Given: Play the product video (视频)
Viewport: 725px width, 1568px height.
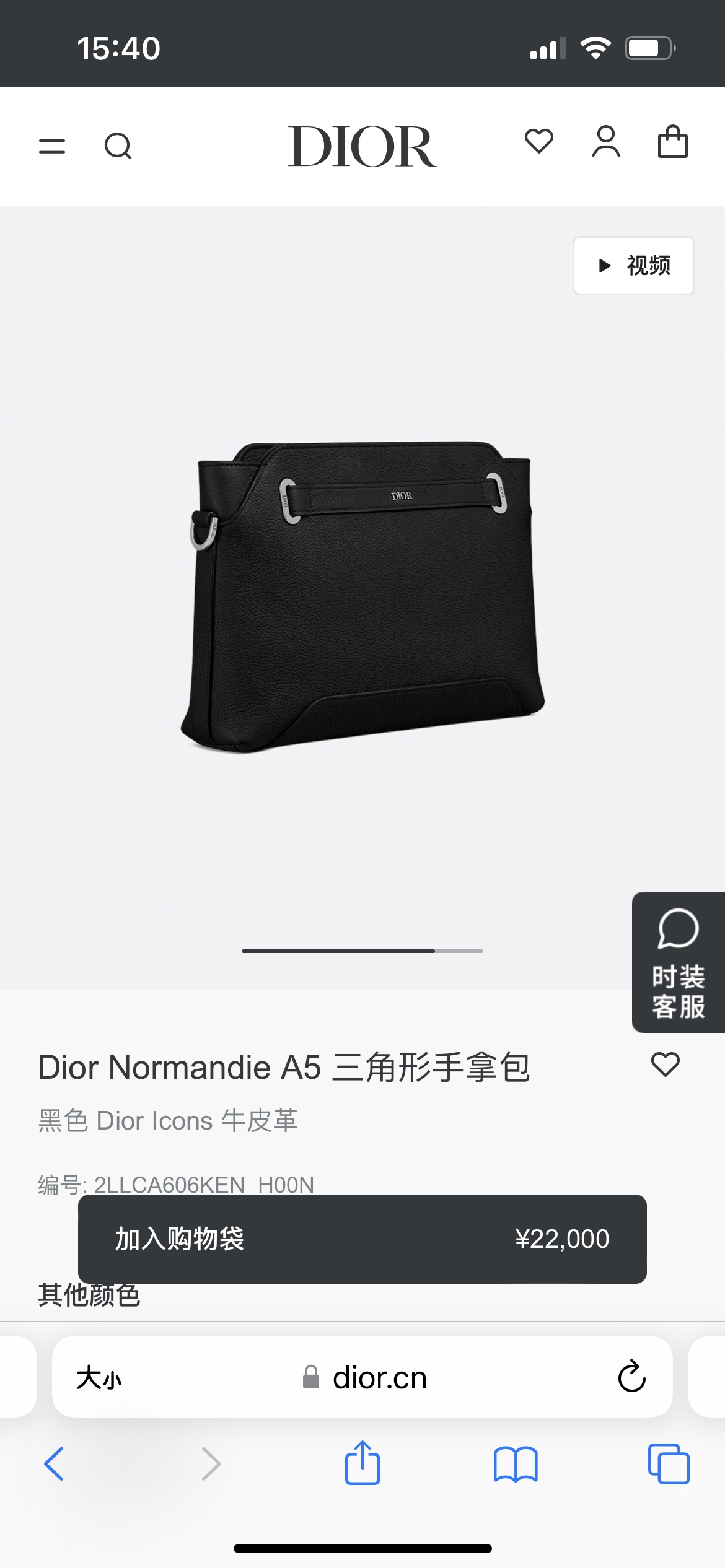Looking at the screenshot, I should pos(633,266).
